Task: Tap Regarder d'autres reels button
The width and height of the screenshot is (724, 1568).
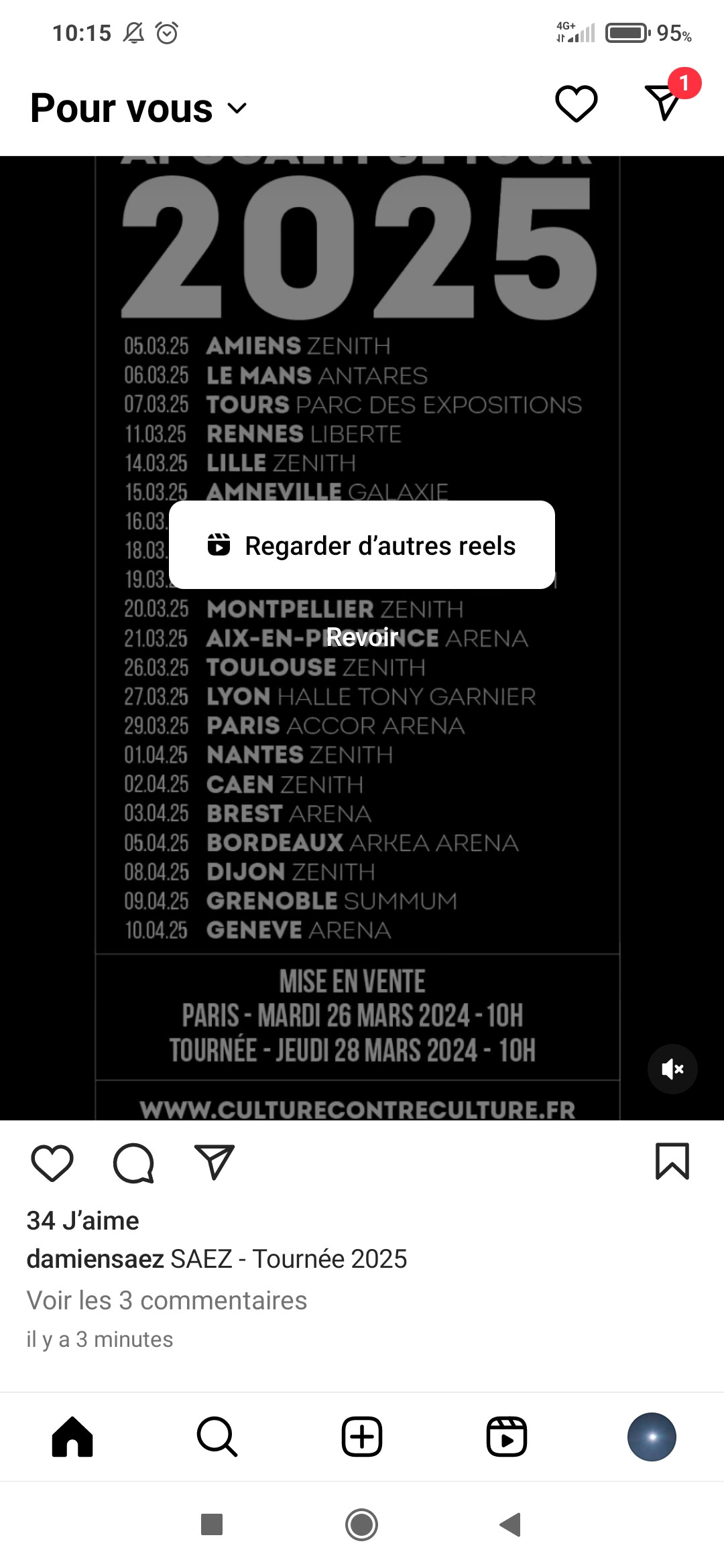Action: pos(362,545)
